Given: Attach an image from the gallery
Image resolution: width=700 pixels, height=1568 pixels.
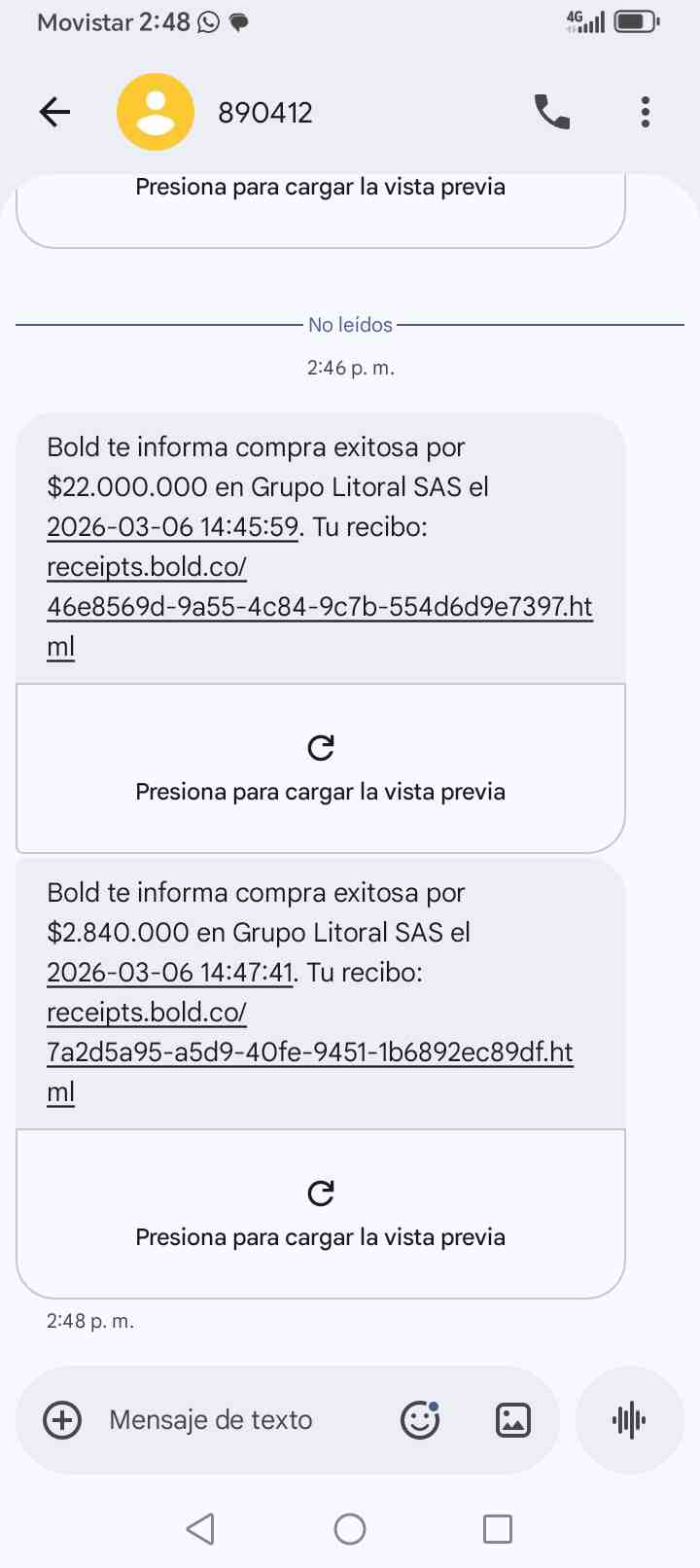Looking at the screenshot, I should (513, 1420).
